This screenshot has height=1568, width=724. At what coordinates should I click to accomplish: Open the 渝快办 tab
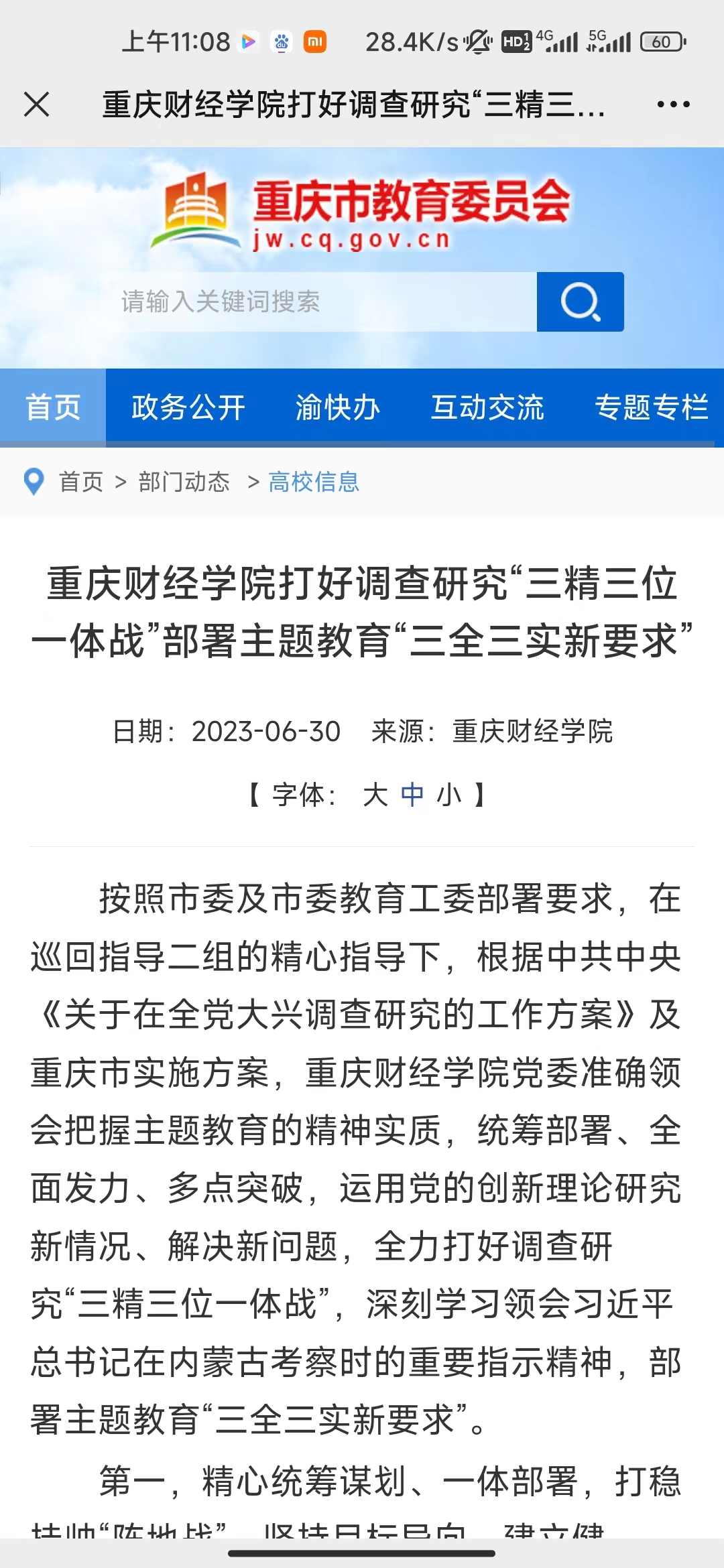click(x=338, y=407)
